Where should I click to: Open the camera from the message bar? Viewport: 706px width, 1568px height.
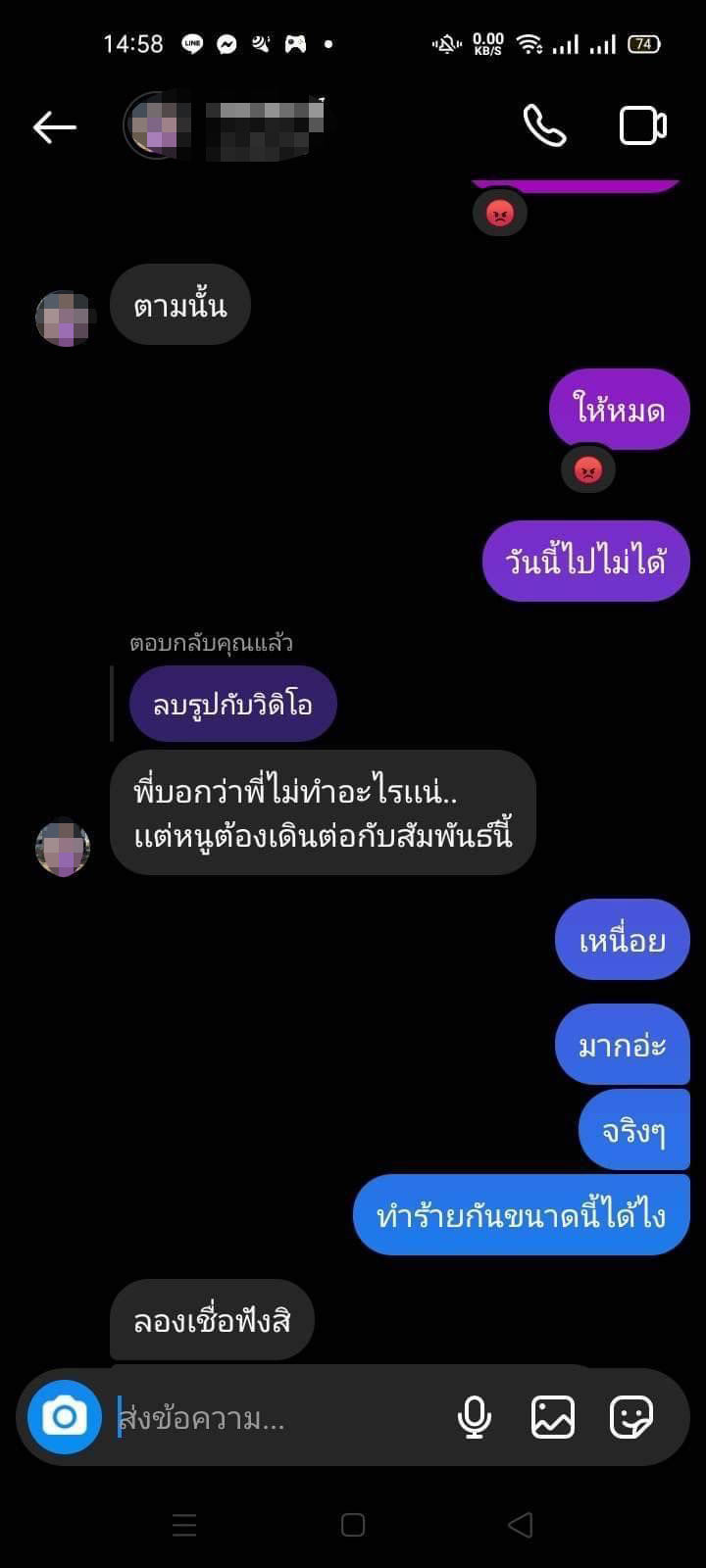pos(65,1417)
